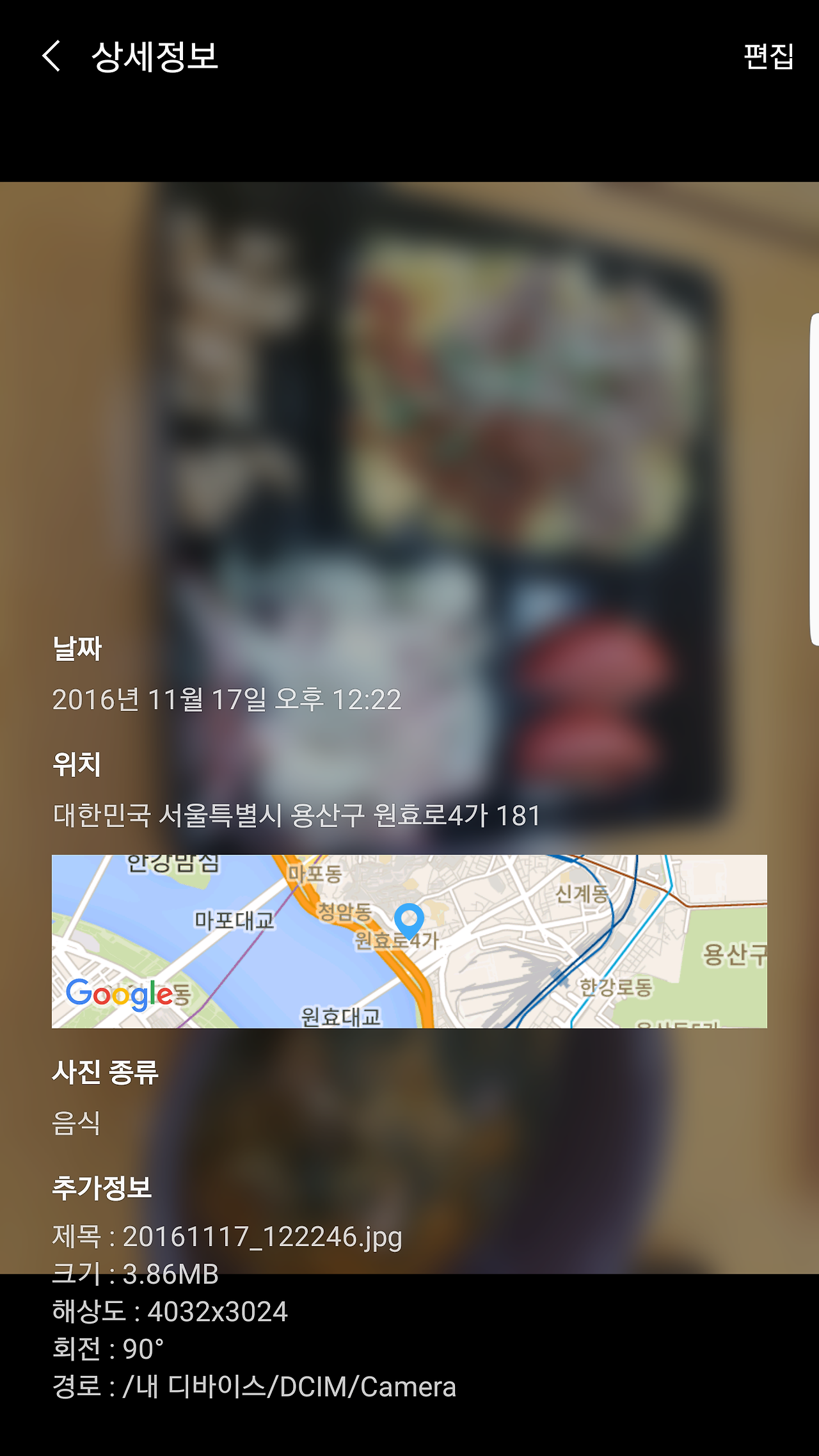The height and width of the screenshot is (1456, 819).
Task: Tap 편집 to edit photo details
Action: (x=768, y=56)
